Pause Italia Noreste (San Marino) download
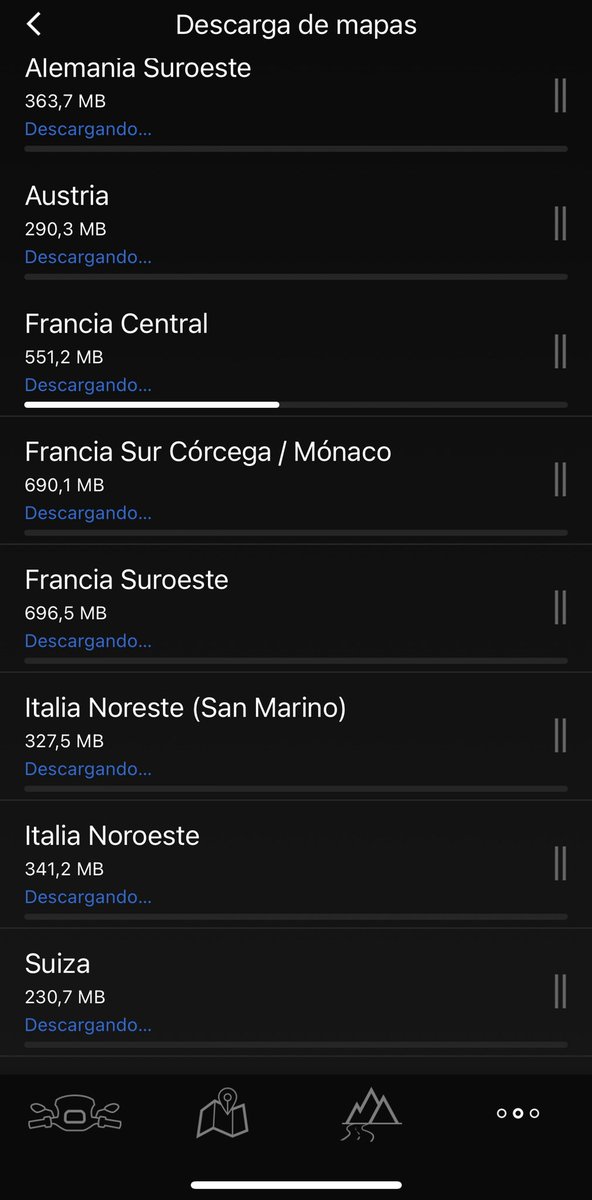592x1200 pixels. (x=560, y=735)
